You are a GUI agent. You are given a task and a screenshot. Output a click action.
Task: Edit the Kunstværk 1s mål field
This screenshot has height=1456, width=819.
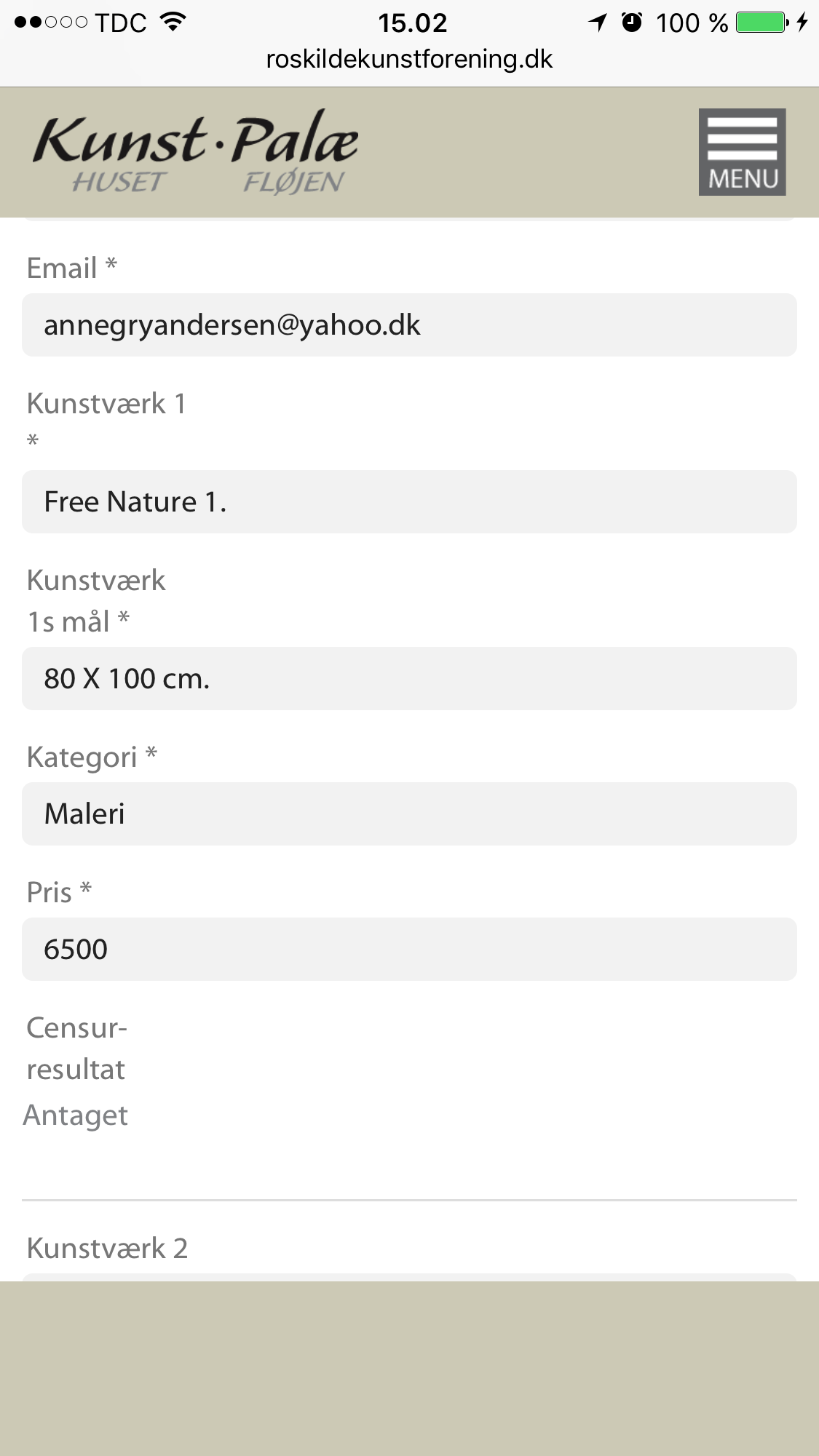(x=409, y=679)
